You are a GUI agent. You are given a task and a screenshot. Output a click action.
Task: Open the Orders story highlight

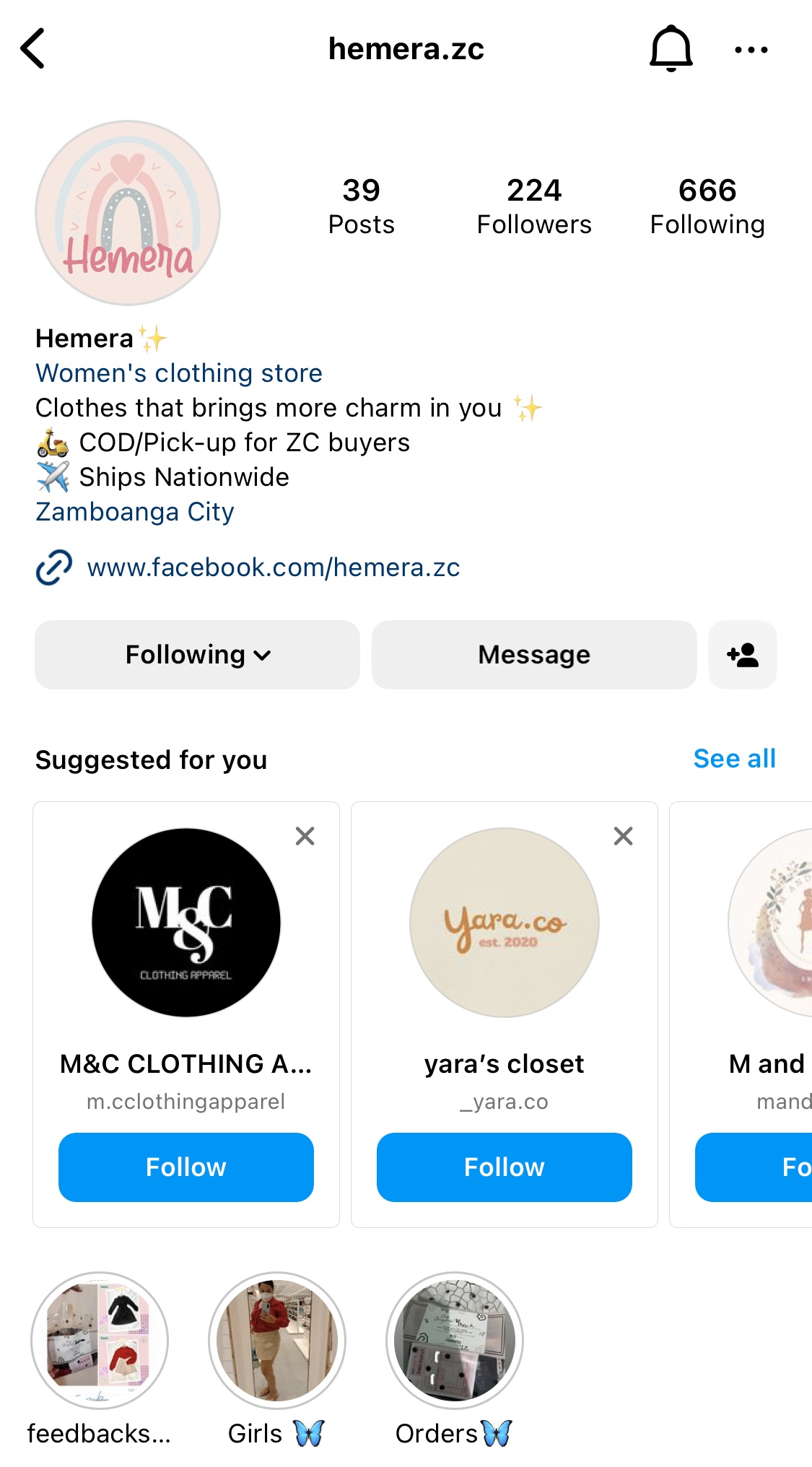(455, 1341)
